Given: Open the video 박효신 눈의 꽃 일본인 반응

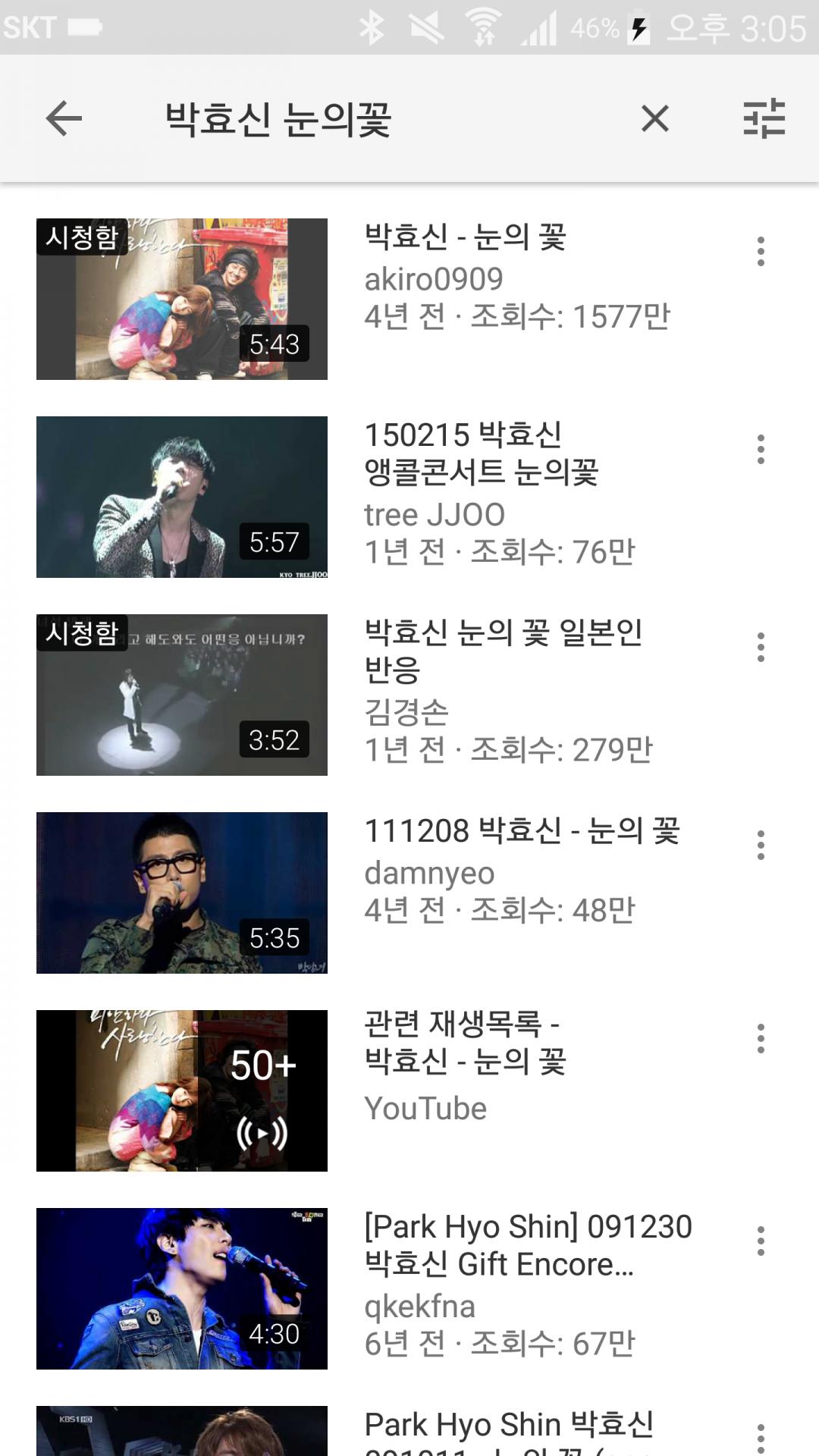Looking at the screenshot, I should (x=182, y=695).
